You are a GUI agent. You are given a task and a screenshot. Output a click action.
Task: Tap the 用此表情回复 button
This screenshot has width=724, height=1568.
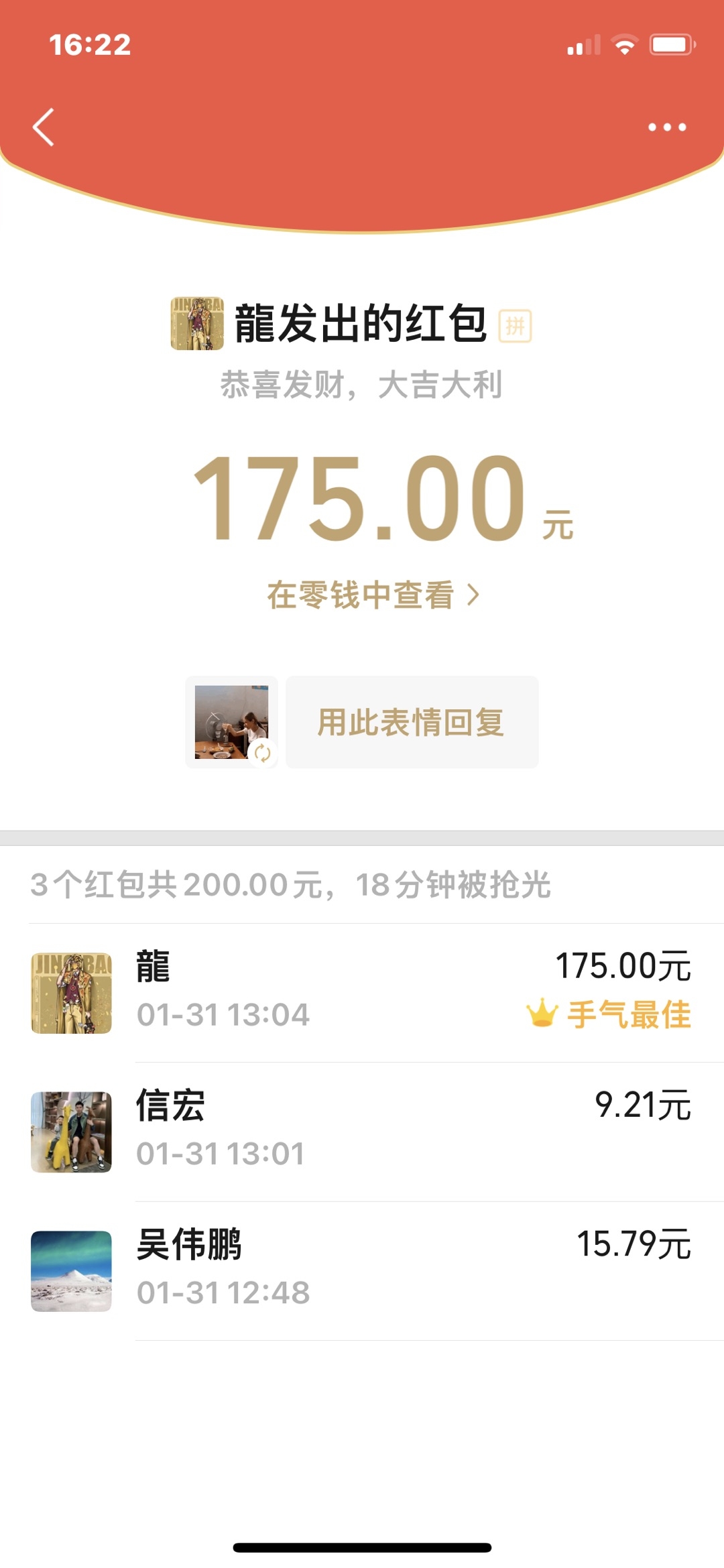412,722
